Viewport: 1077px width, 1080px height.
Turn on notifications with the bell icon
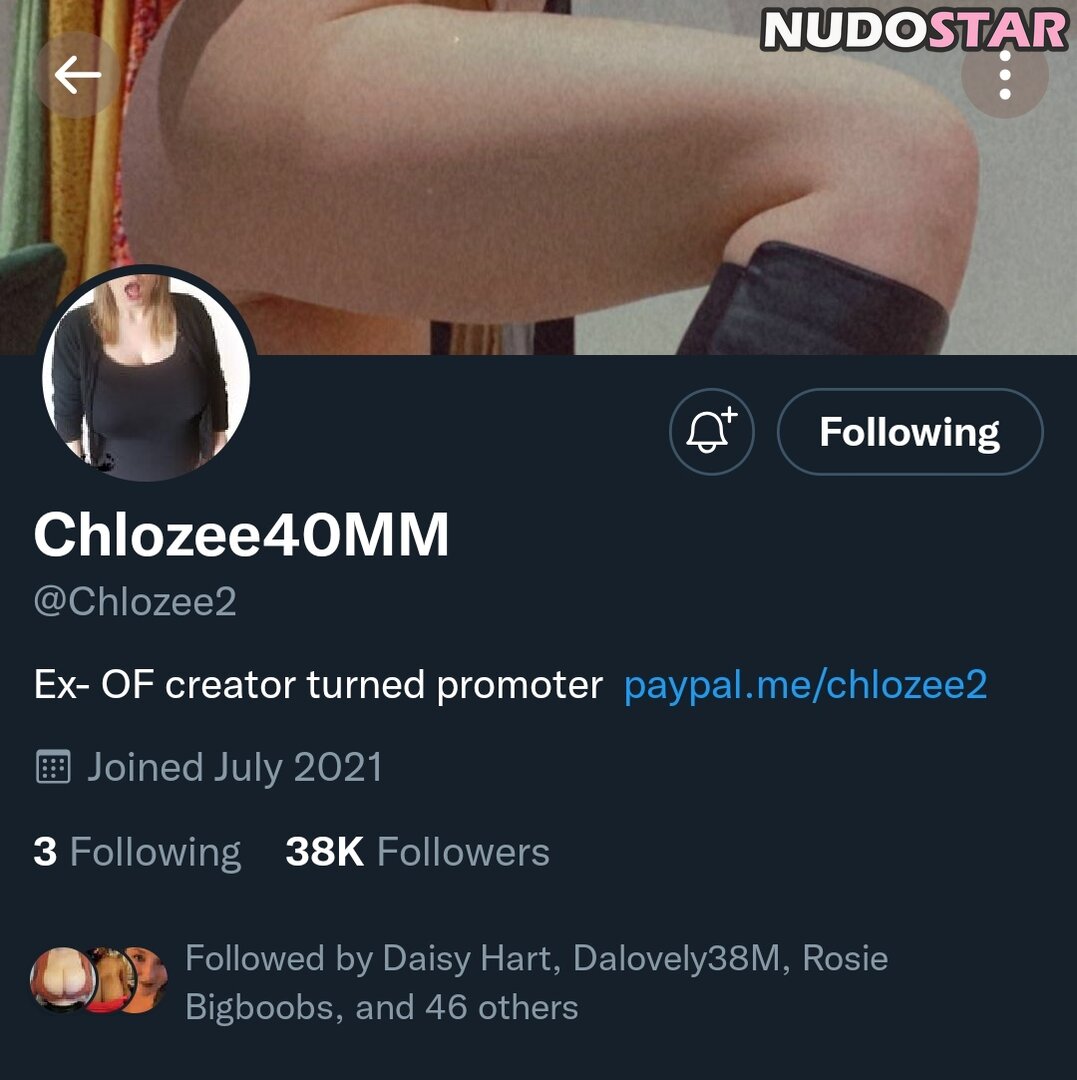[710, 432]
